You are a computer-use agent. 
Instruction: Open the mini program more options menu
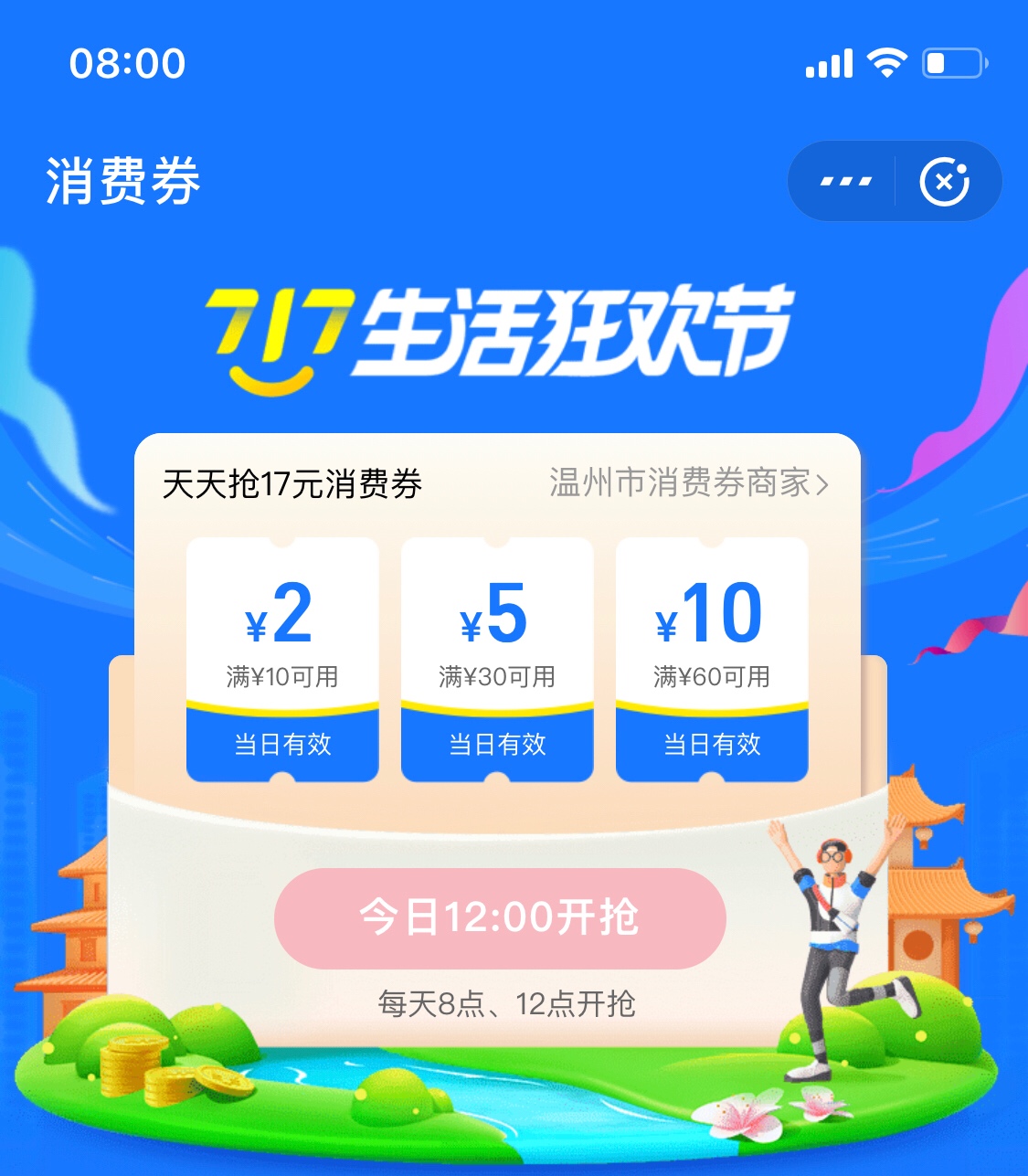(x=844, y=181)
